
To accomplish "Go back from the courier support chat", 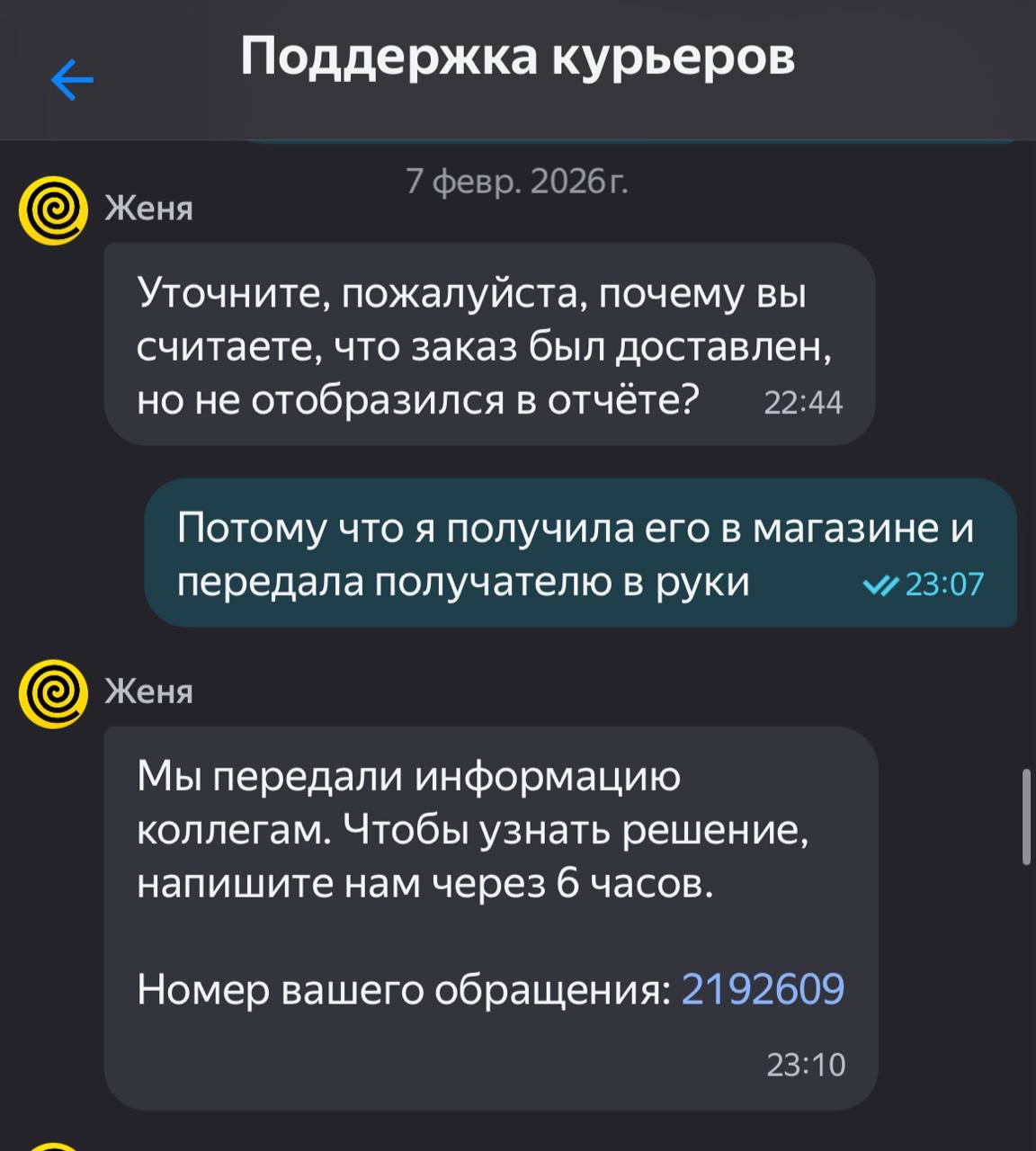I will tap(72, 81).
